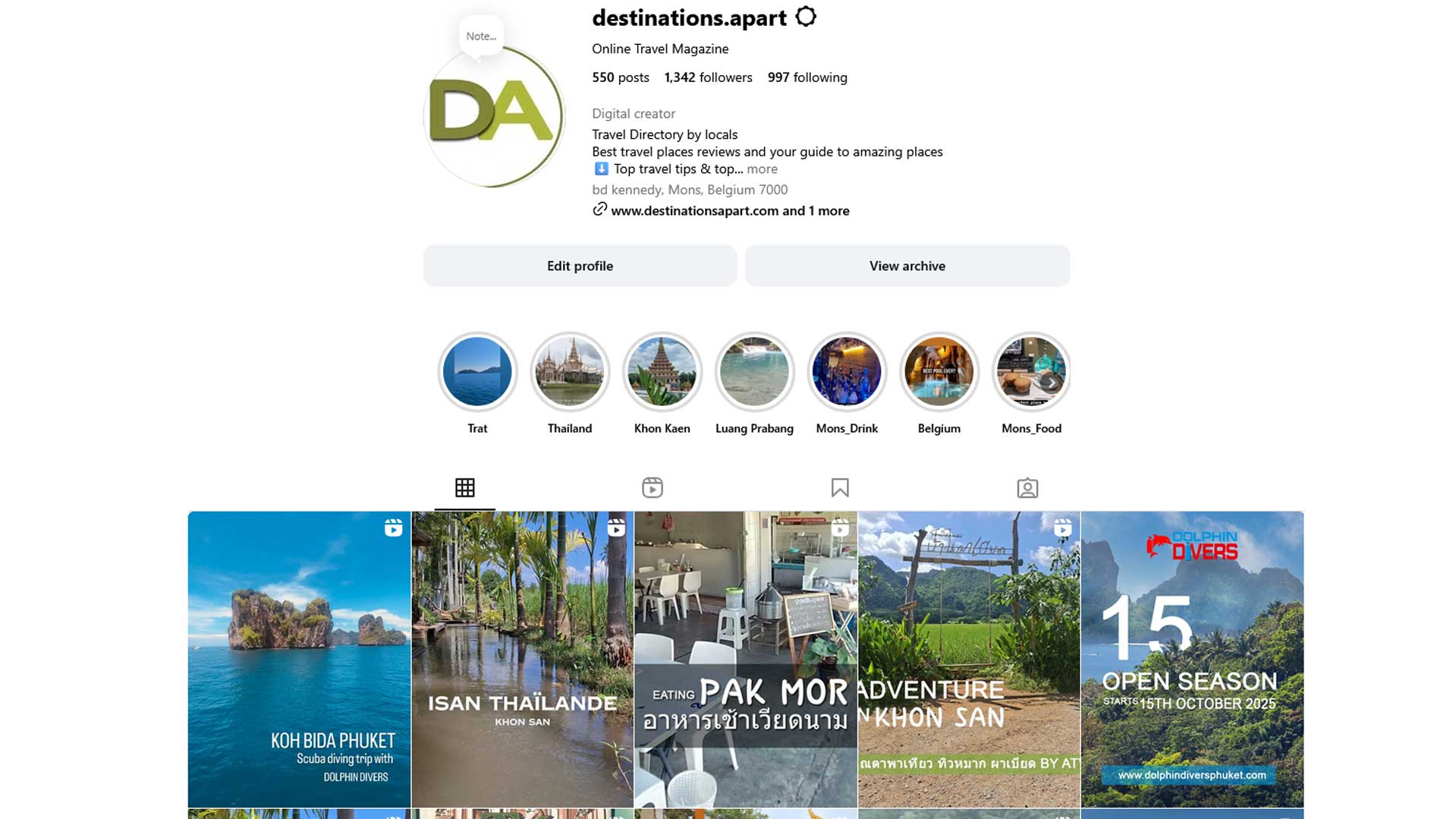This screenshot has width=1456, height=819.
Task: Open the destinationsapart.com website link
Action: point(694,211)
